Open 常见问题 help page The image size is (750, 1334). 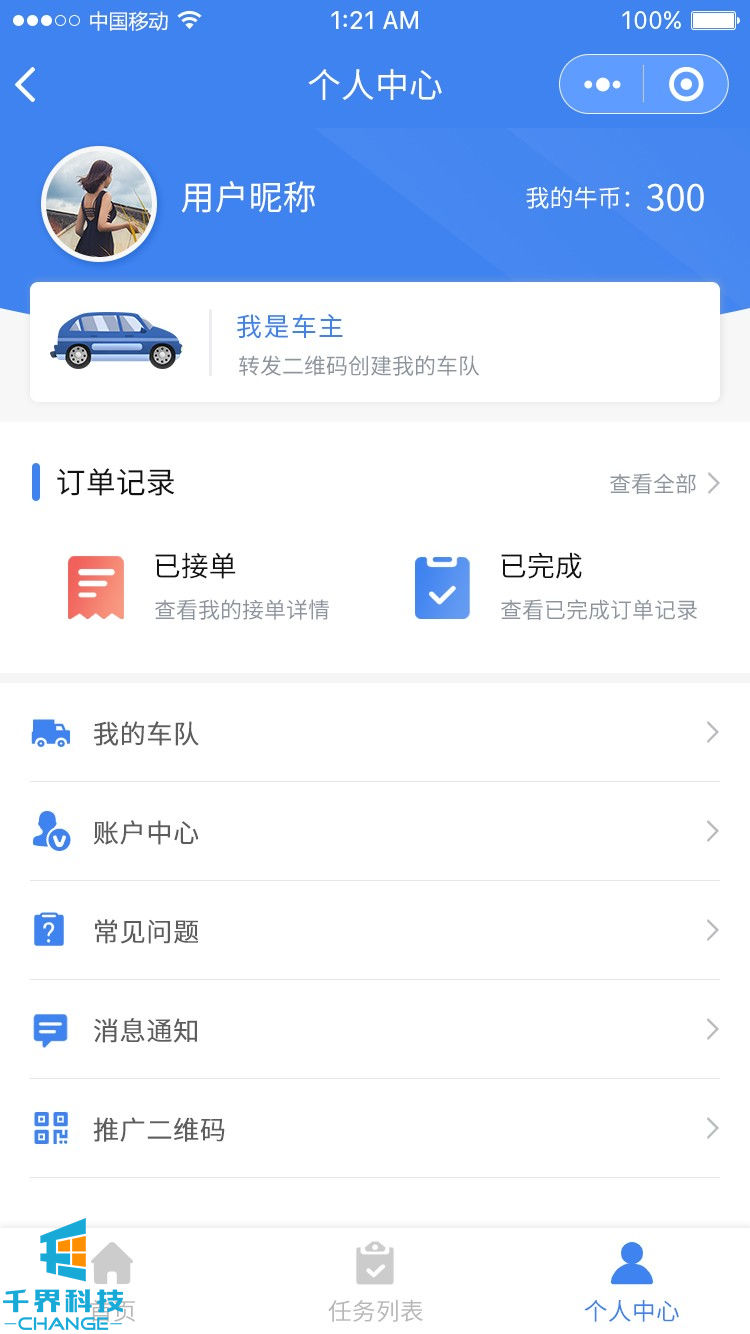(375, 931)
